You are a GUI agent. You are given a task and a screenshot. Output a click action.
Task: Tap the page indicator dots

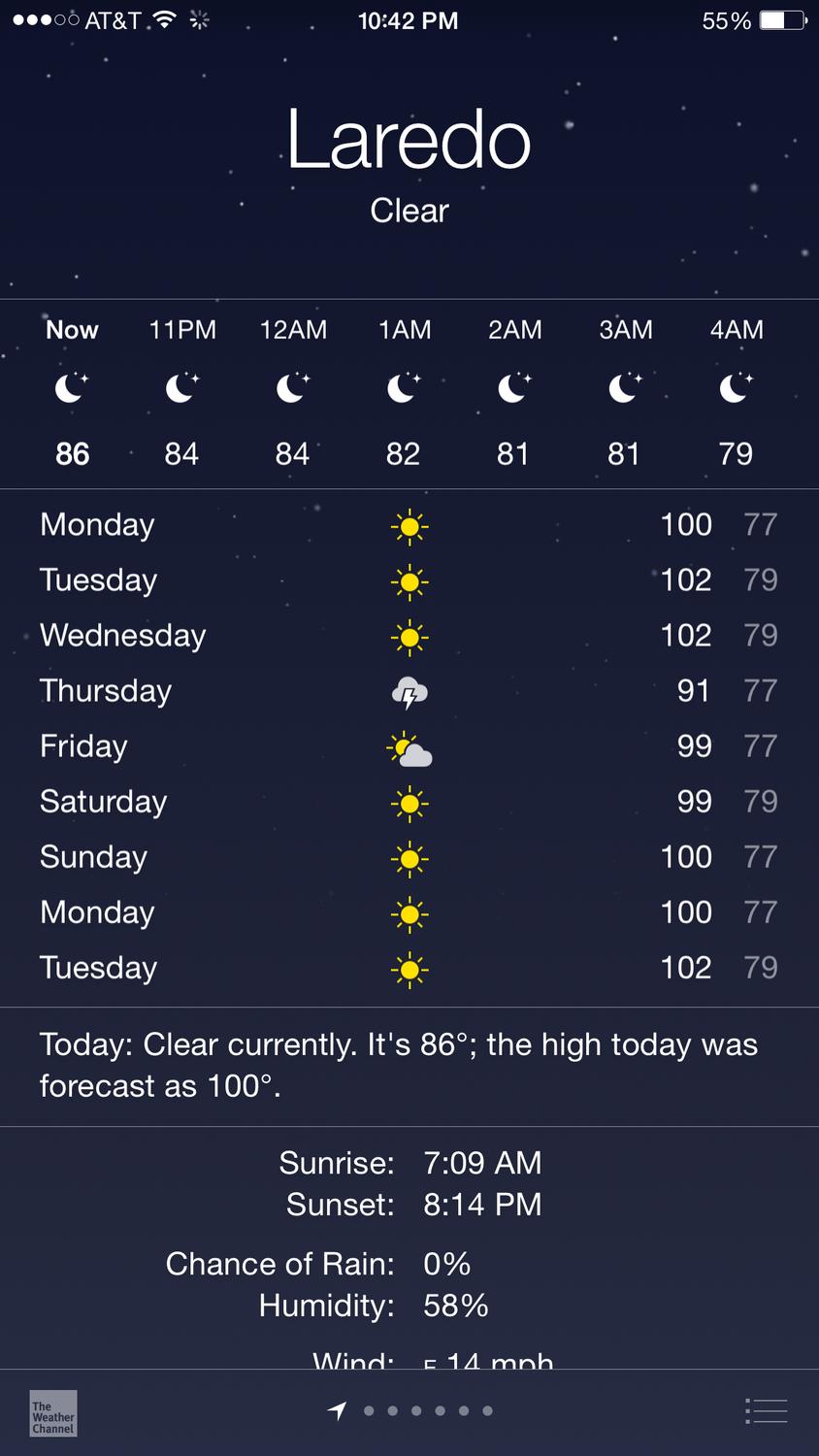(x=427, y=1410)
